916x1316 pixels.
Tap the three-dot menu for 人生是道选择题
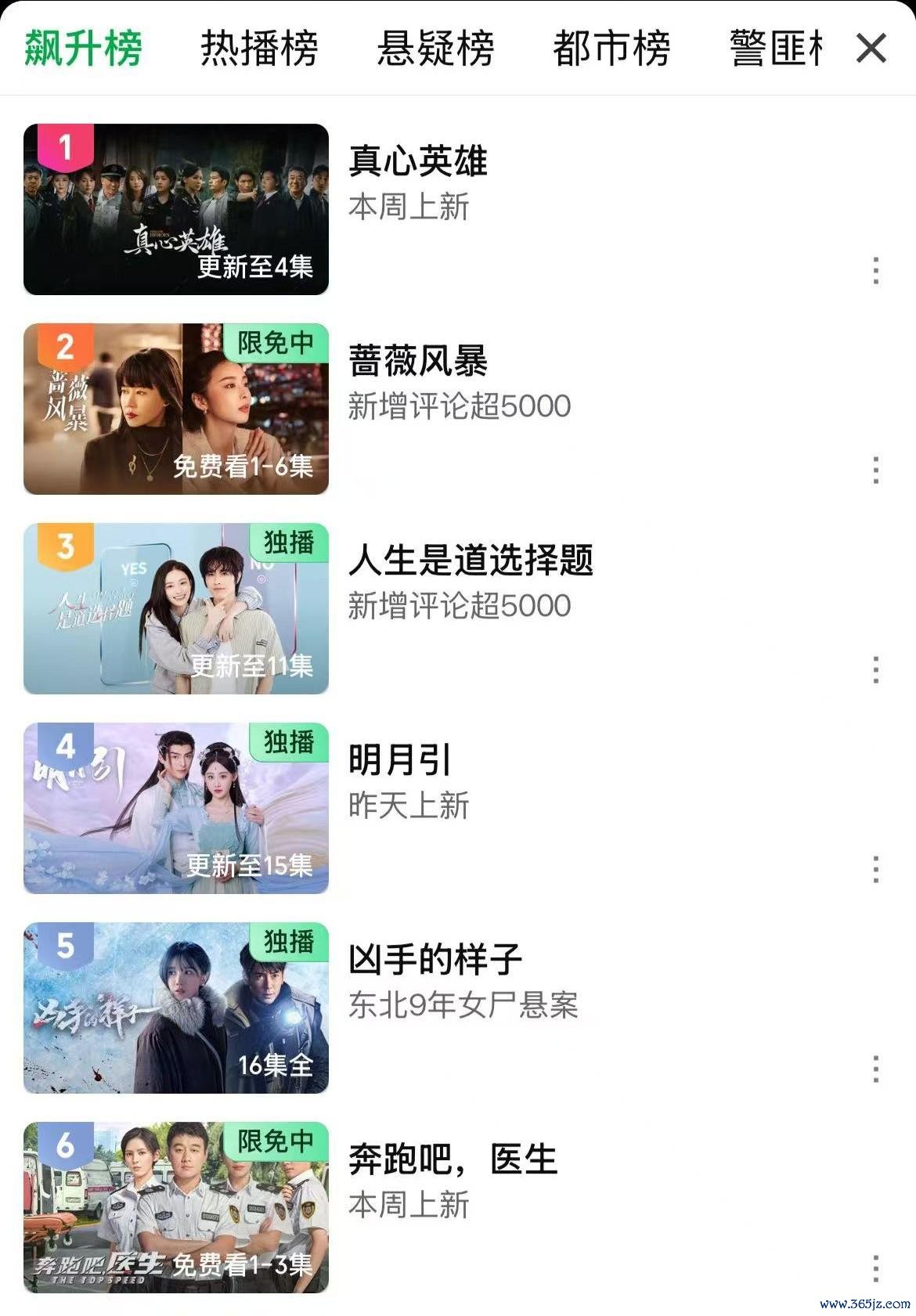(x=875, y=670)
